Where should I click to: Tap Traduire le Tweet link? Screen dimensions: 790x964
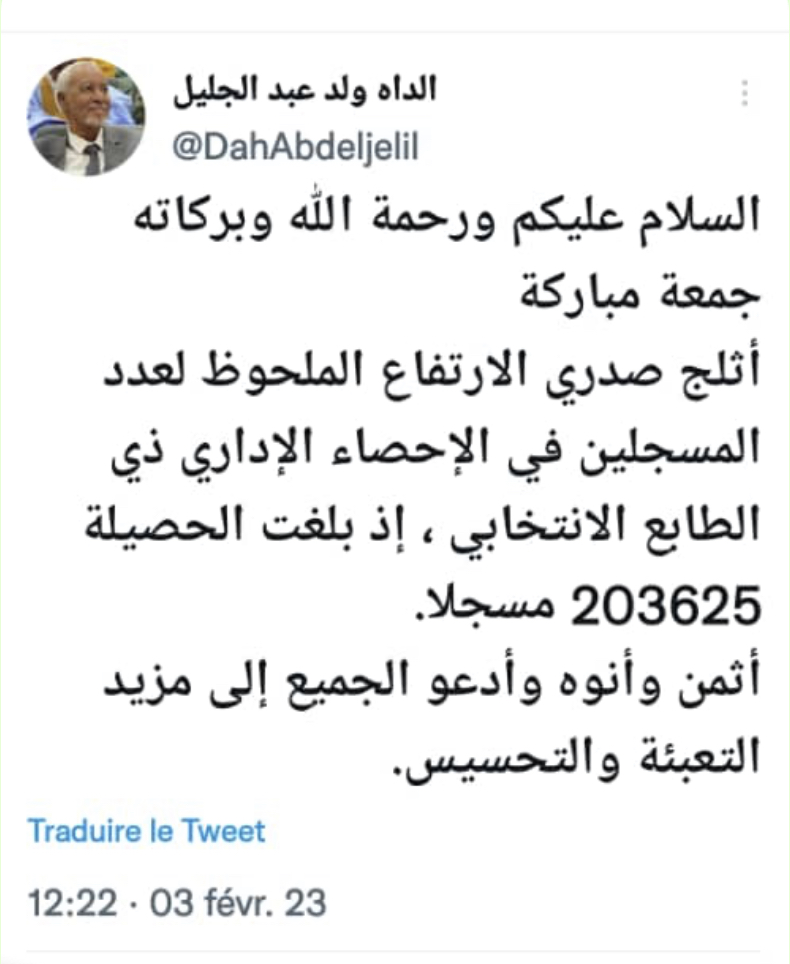tap(147, 830)
